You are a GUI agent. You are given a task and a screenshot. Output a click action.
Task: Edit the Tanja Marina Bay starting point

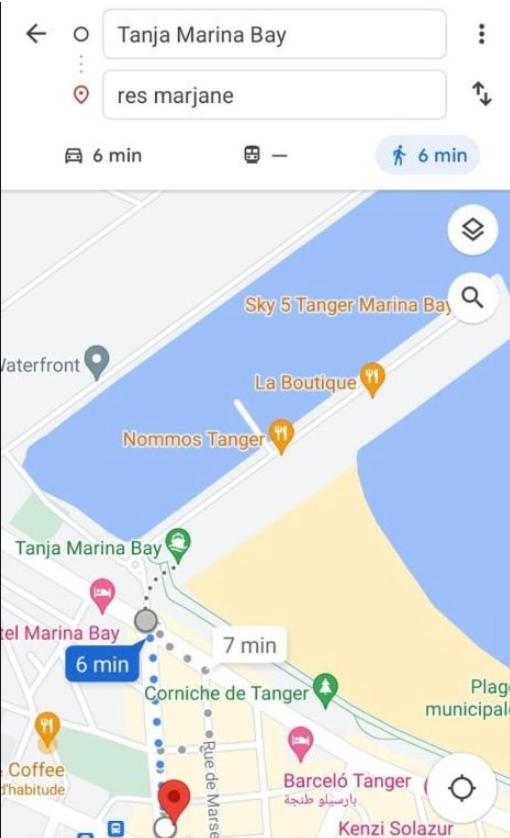[274, 34]
